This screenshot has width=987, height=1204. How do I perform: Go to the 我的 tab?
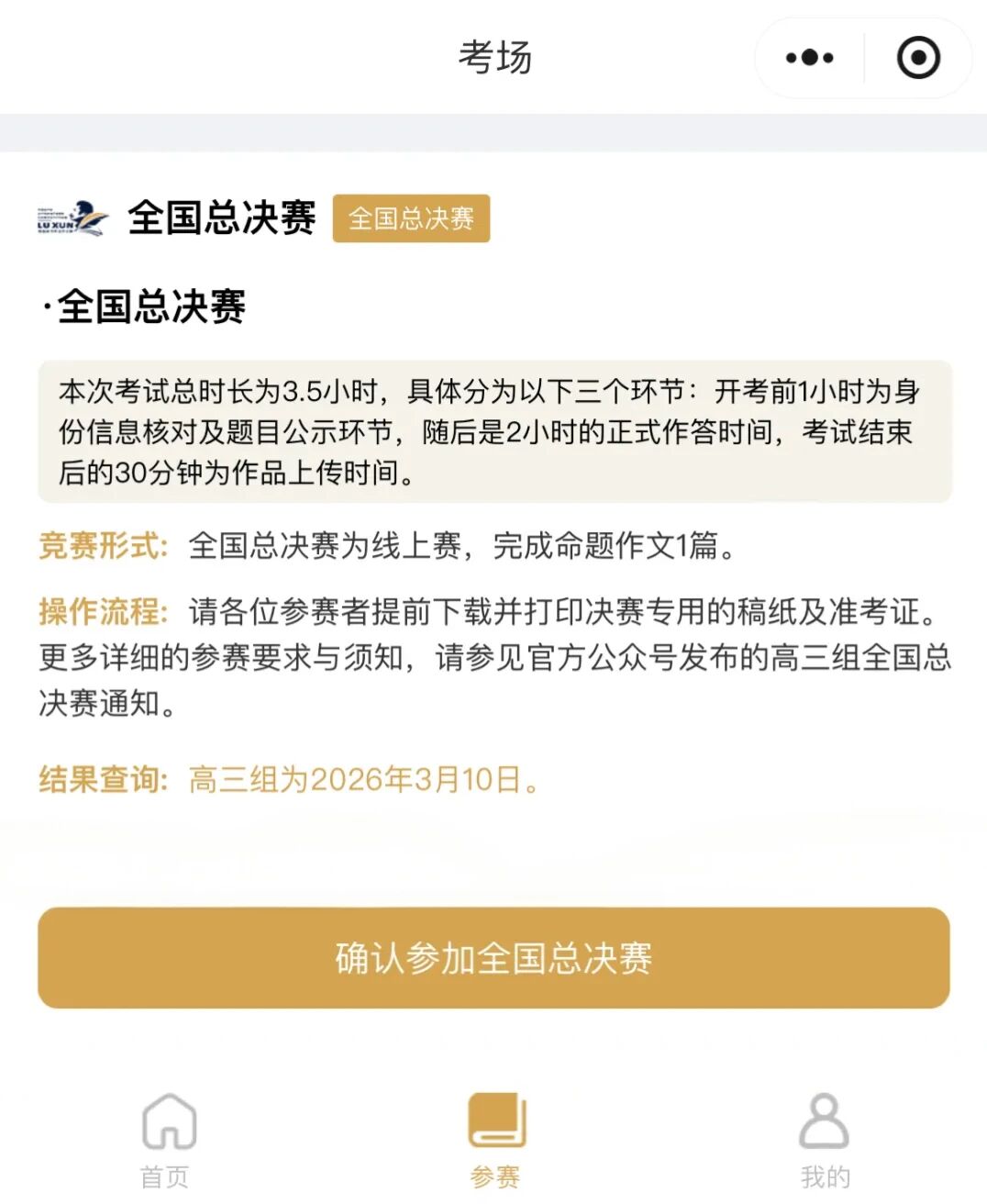[x=824, y=1138]
